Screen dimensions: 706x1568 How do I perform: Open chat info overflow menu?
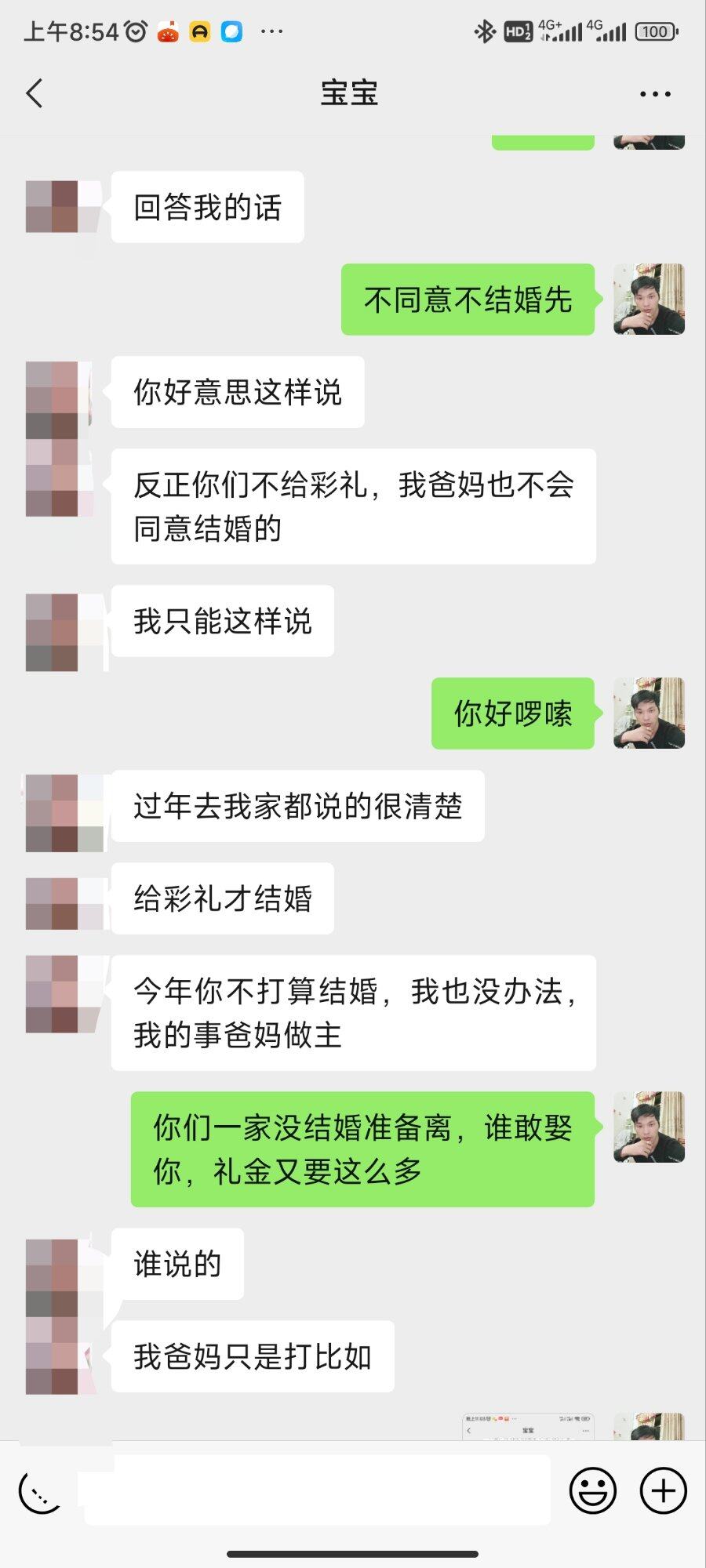[655, 94]
